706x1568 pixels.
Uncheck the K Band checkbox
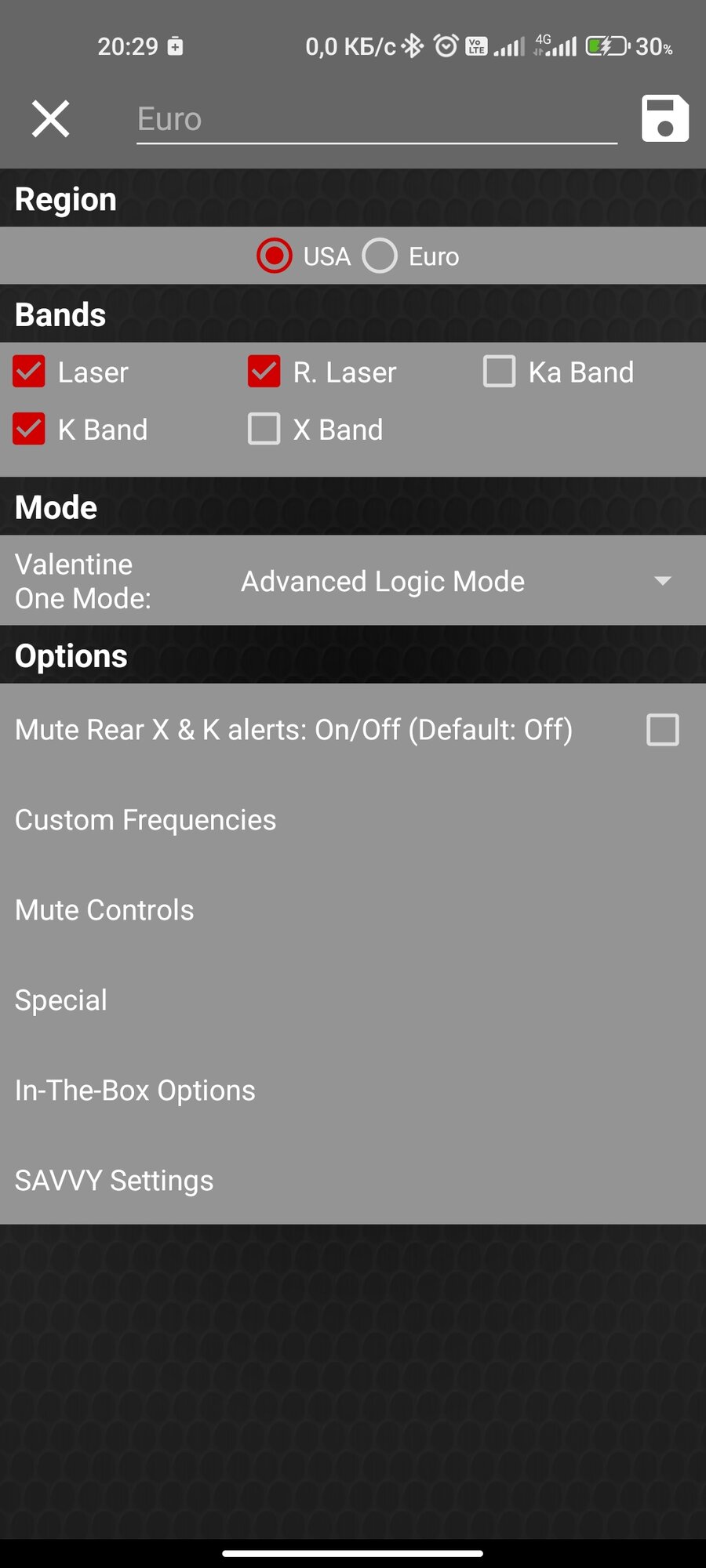pos(29,430)
